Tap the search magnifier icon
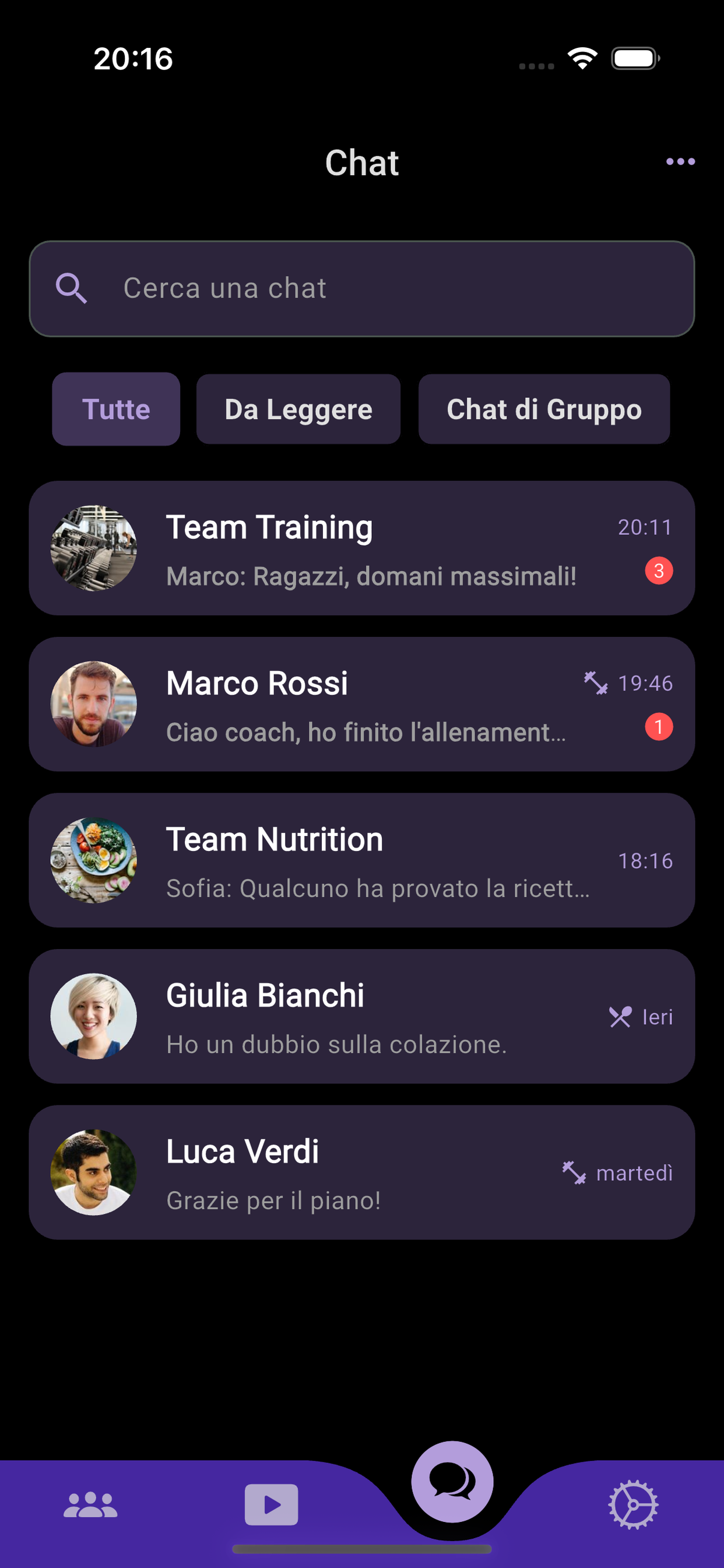The width and height of the screenshot is (724, 1568). [72, 289]
